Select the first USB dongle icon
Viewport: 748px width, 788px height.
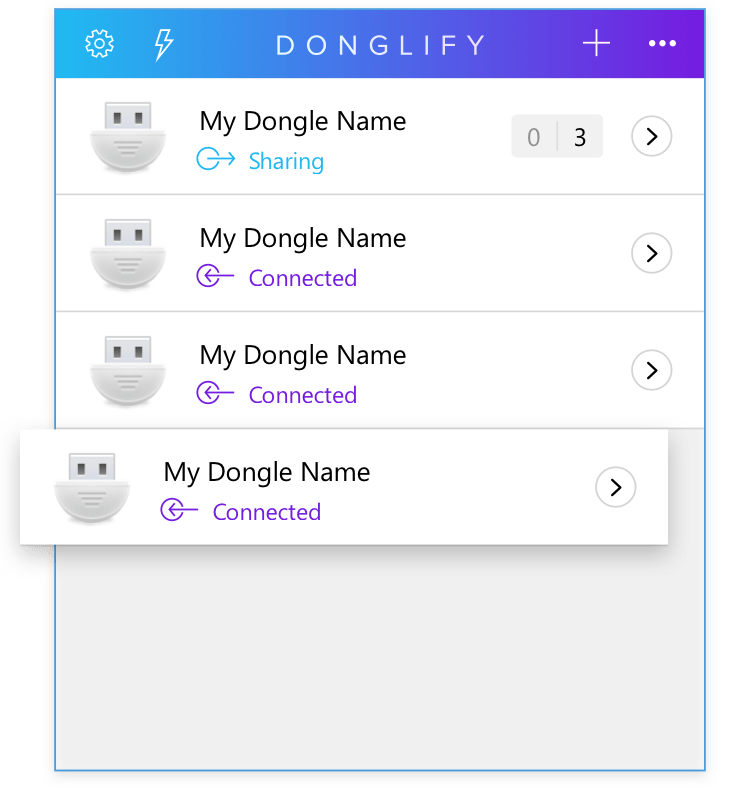127,136
